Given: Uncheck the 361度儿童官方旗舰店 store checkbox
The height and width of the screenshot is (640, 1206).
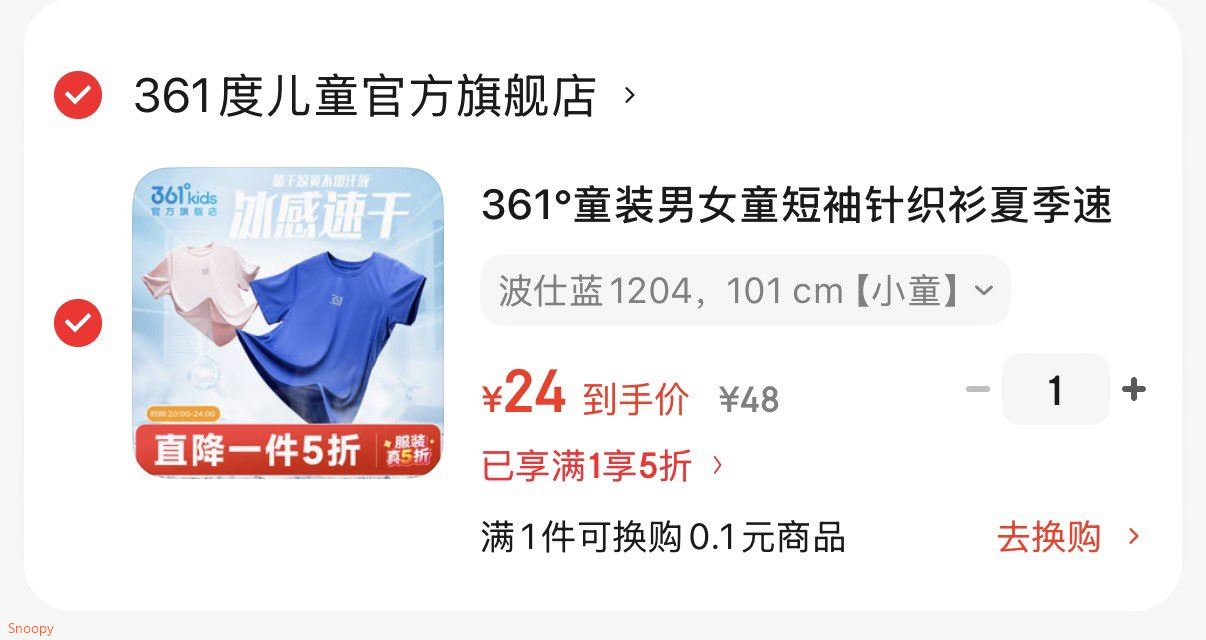Looking at the screenshot, I should pyautogui.click(x=77, y=96).
